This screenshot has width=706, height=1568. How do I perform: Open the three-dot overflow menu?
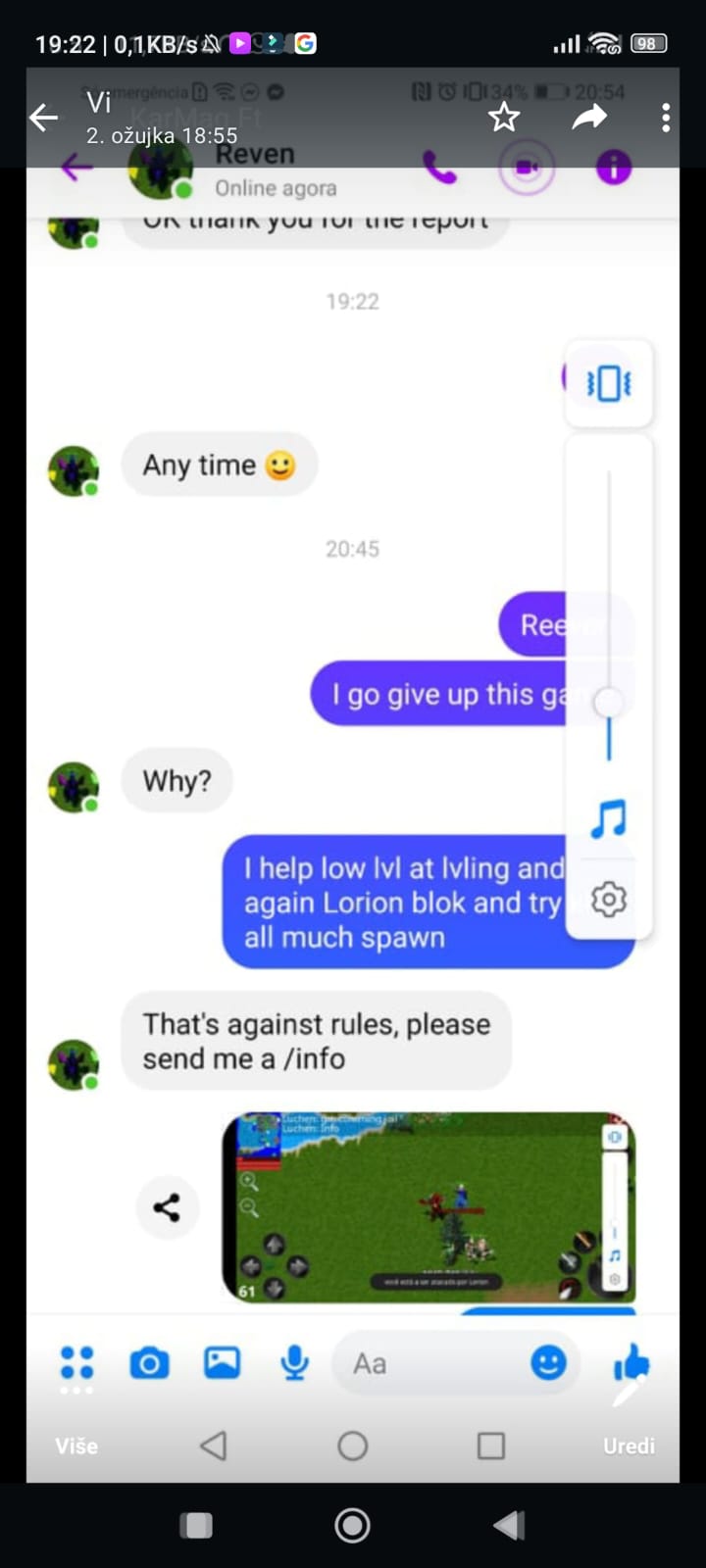pyautogui.click(x=666, y=118)
